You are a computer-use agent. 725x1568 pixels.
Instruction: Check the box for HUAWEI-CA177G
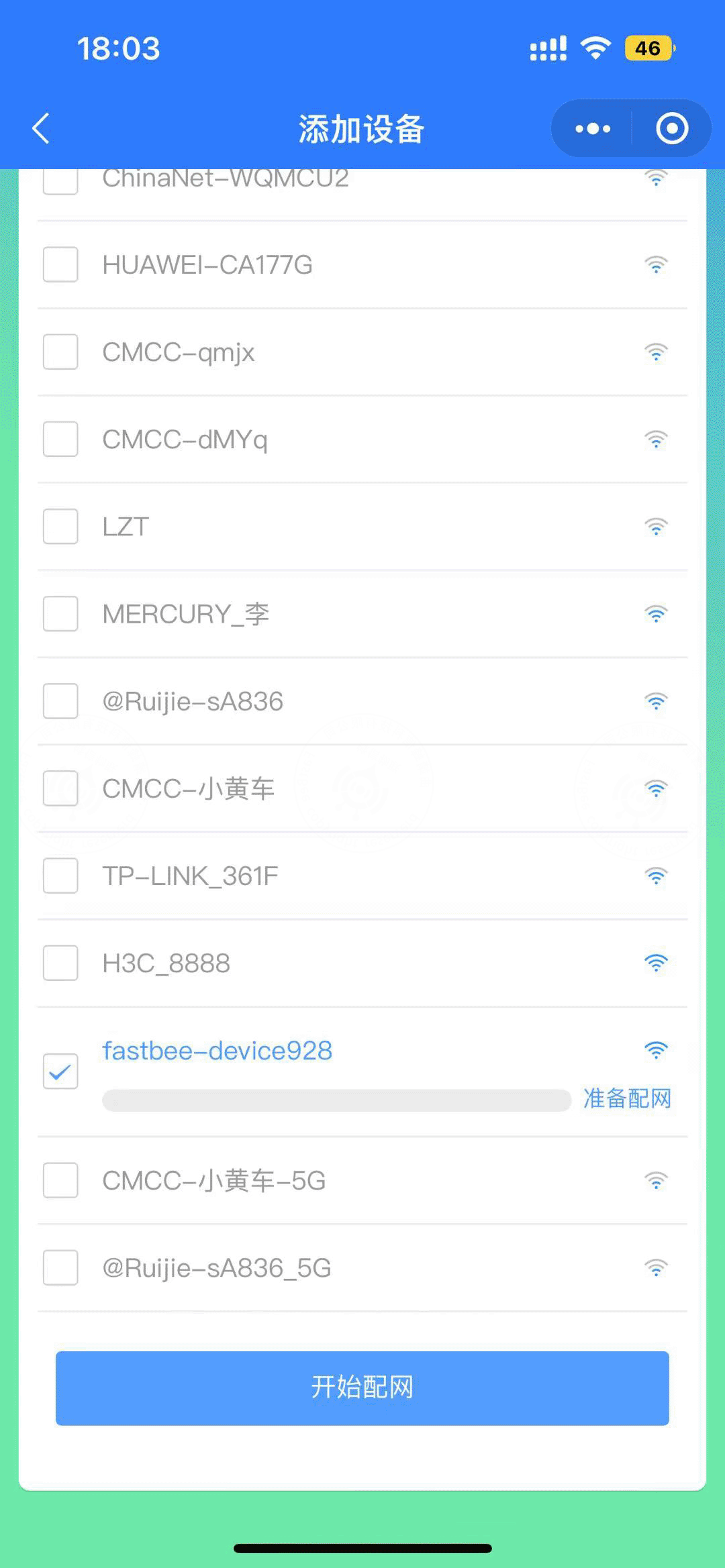[60, 264]
